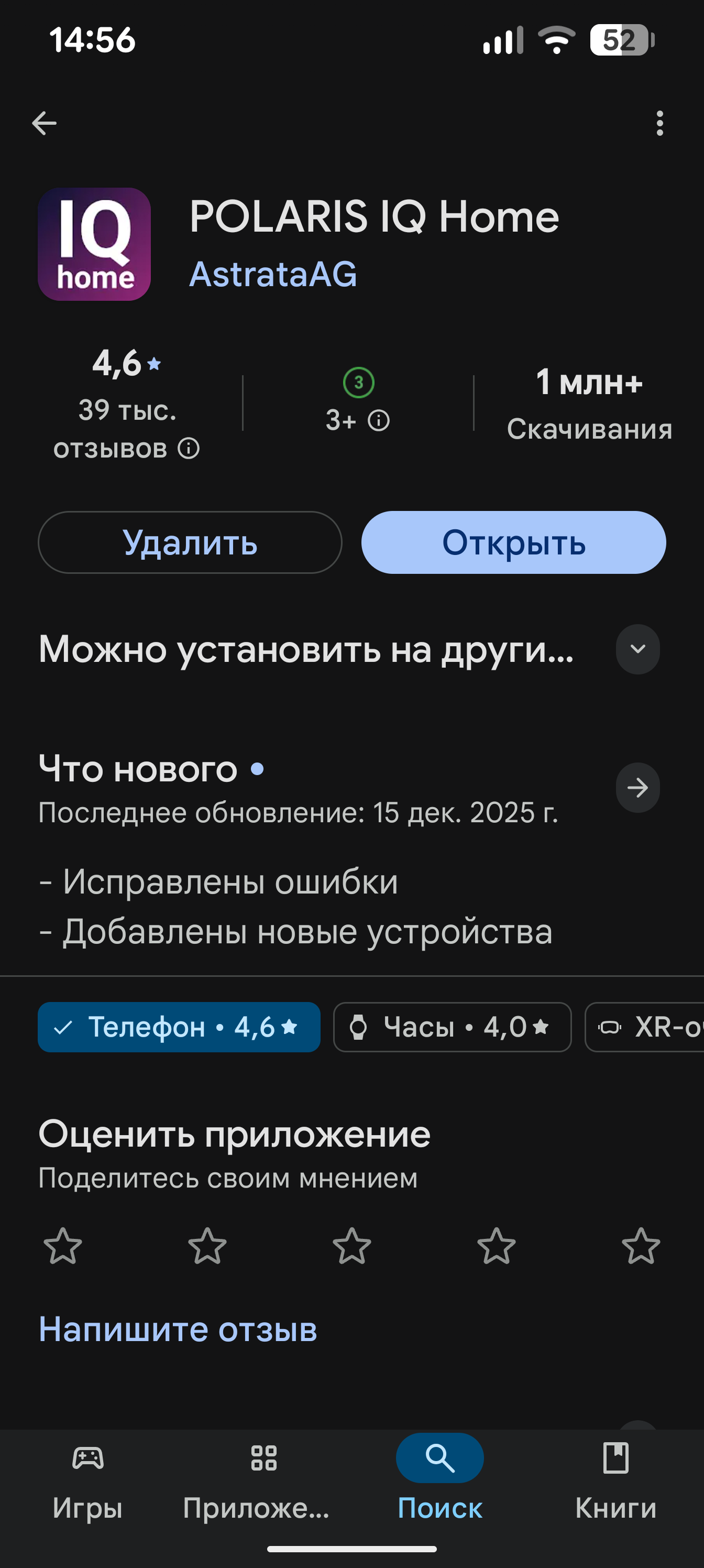Rate the app one star
This screenshot has height=1568, width=704.
coord(63,1246)
